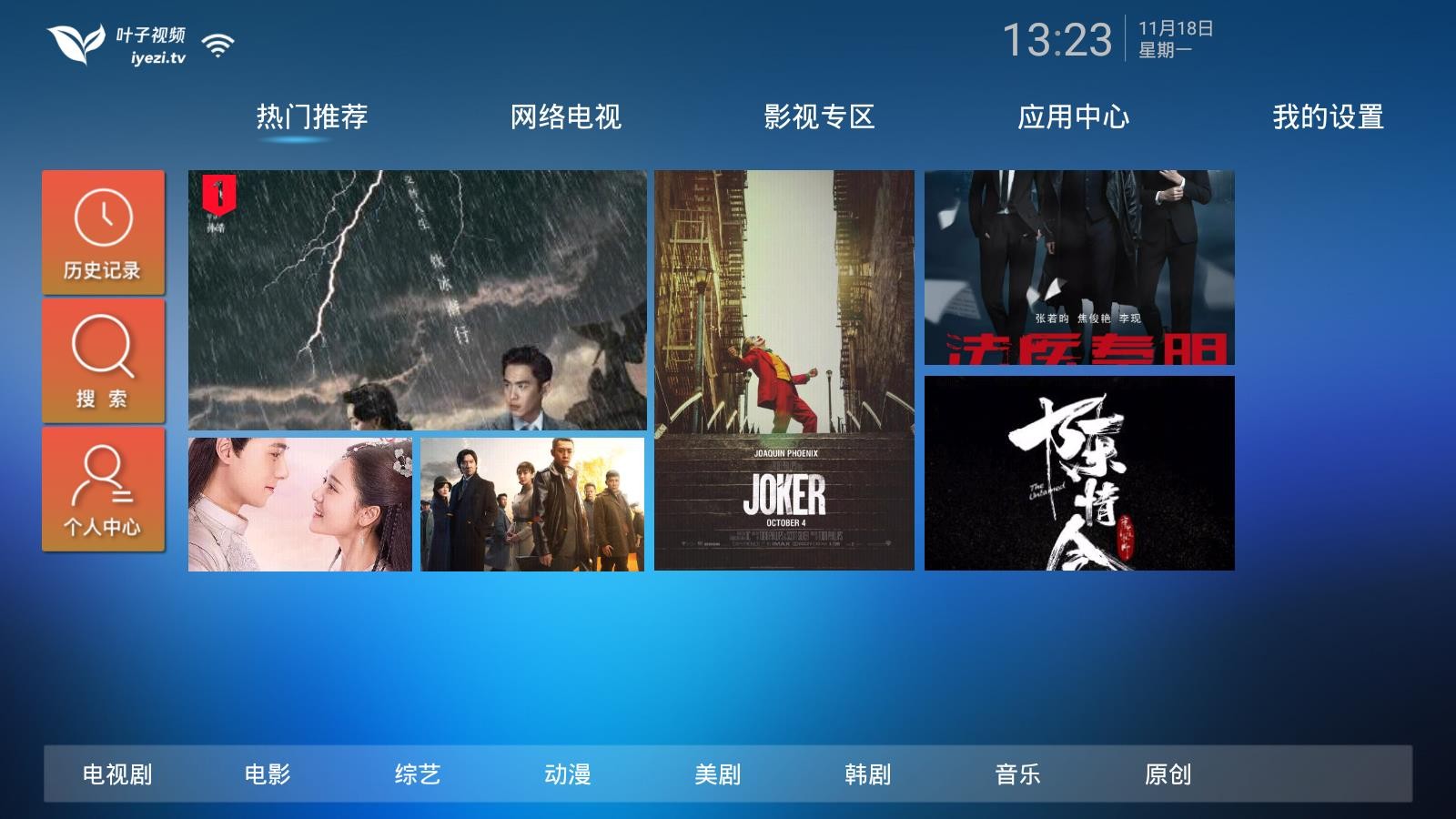Viewport: 1456px width, 819px height.
Task: Open the 应用中心 tab
Action: tap(1073, 116)
